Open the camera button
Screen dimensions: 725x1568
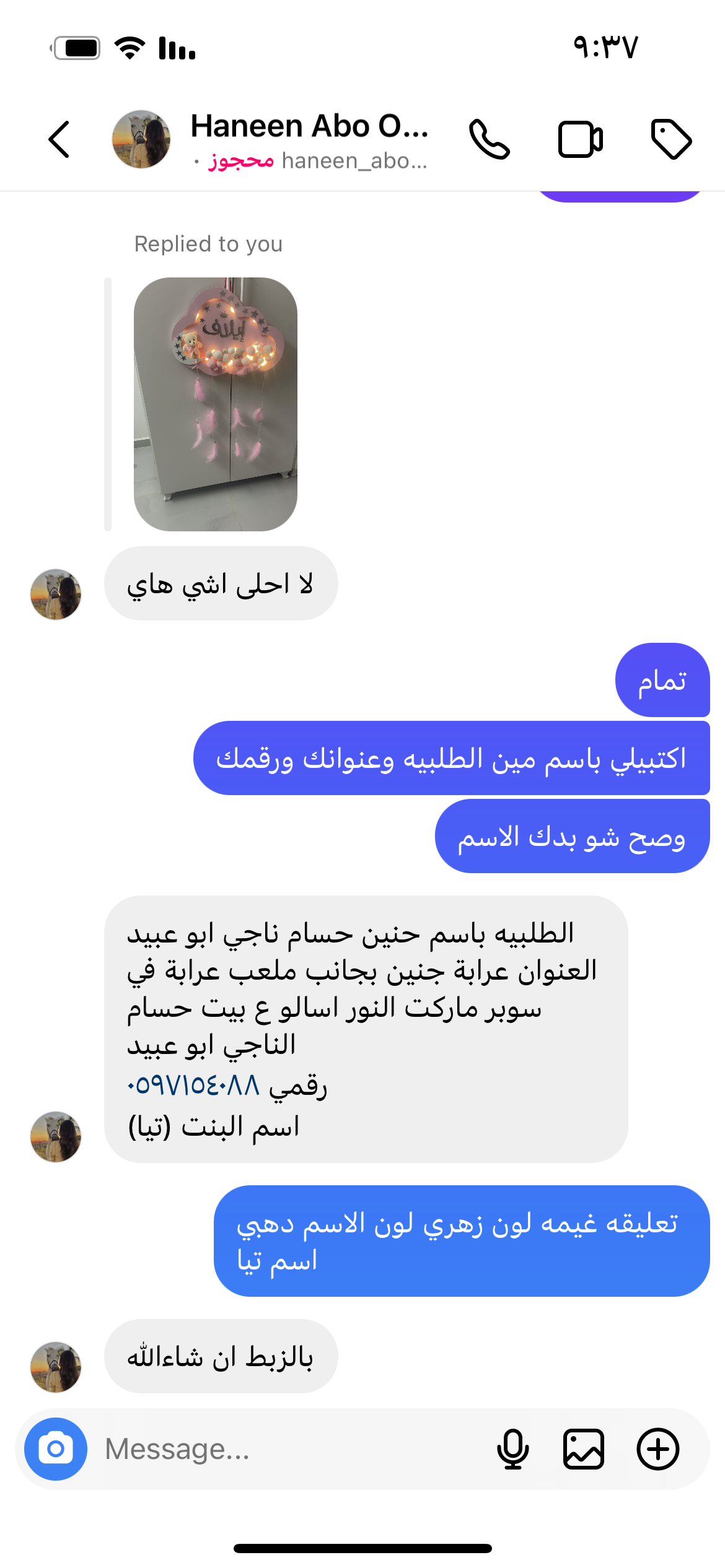[56, 1449]
